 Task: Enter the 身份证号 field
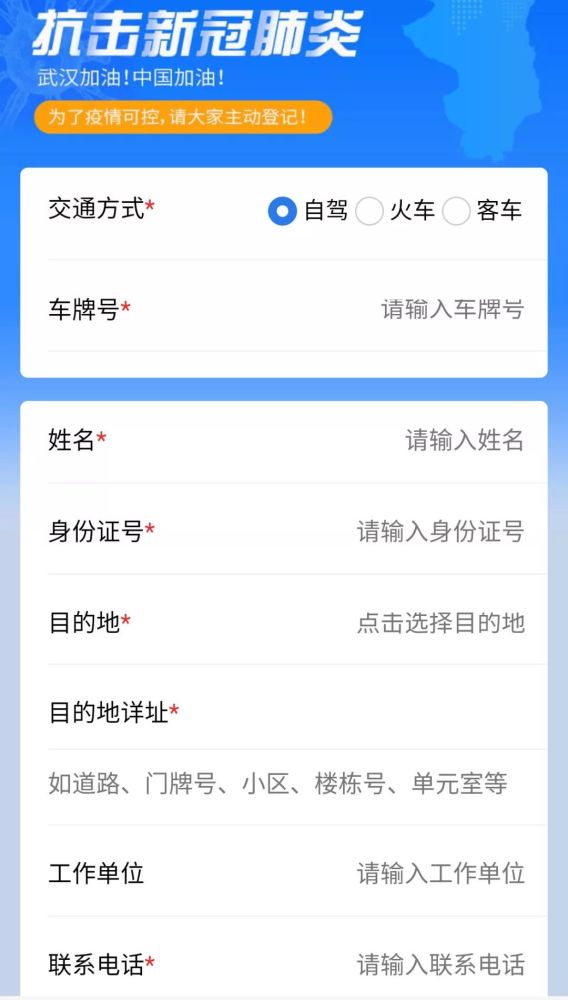tap(440, 531)
